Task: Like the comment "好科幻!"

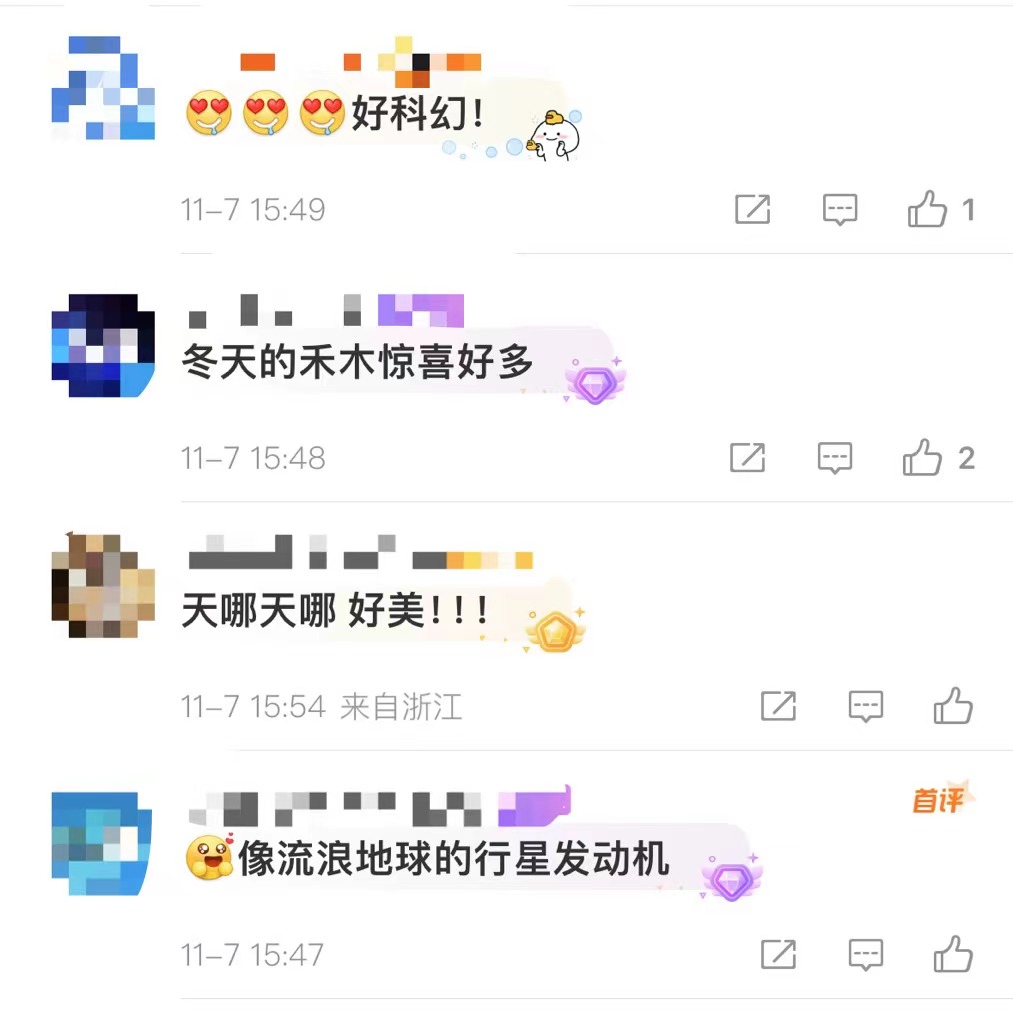Action: tap(927, 210)
